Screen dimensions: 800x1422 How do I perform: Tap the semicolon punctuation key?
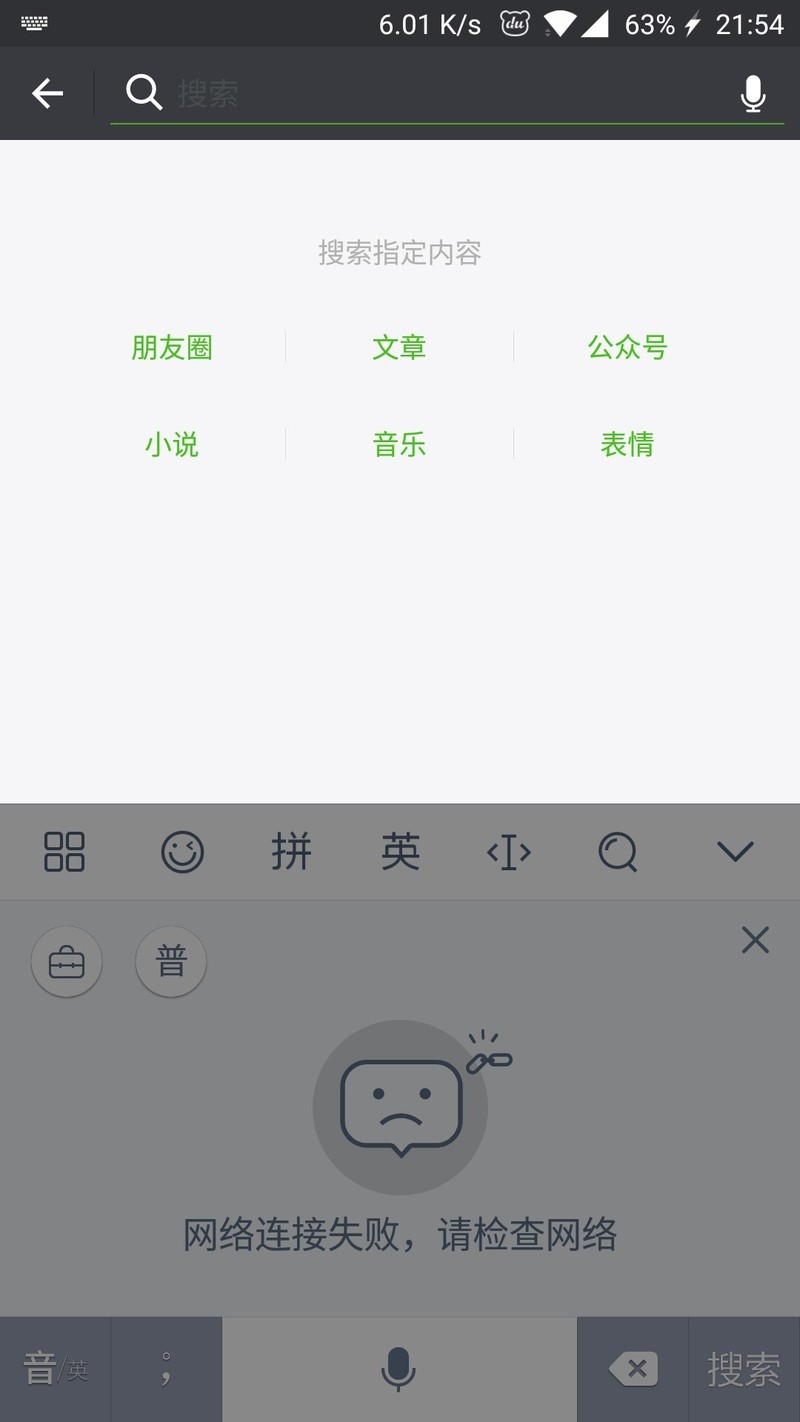point(166,1368)
